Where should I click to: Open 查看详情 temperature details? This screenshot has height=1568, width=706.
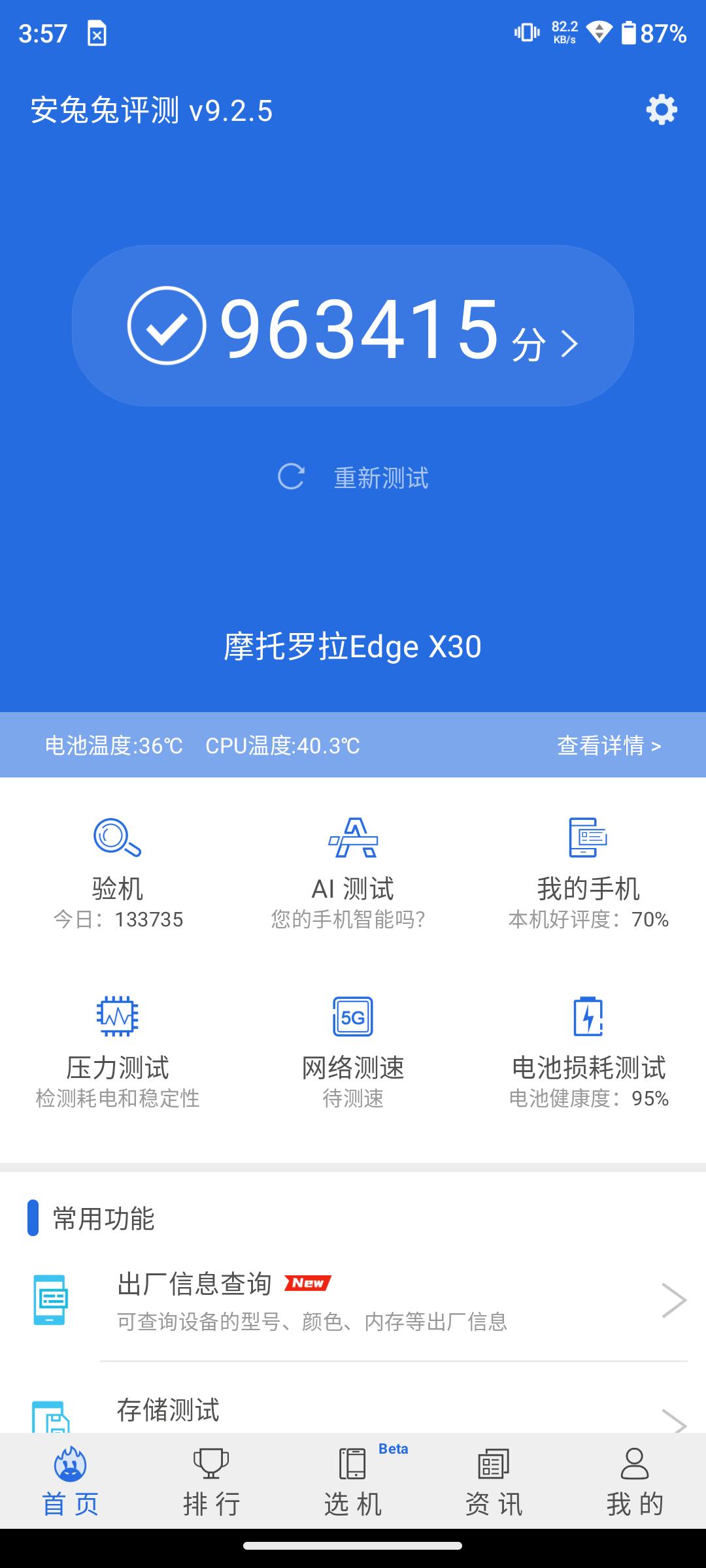pyautogui.click(x=609, y=745)
